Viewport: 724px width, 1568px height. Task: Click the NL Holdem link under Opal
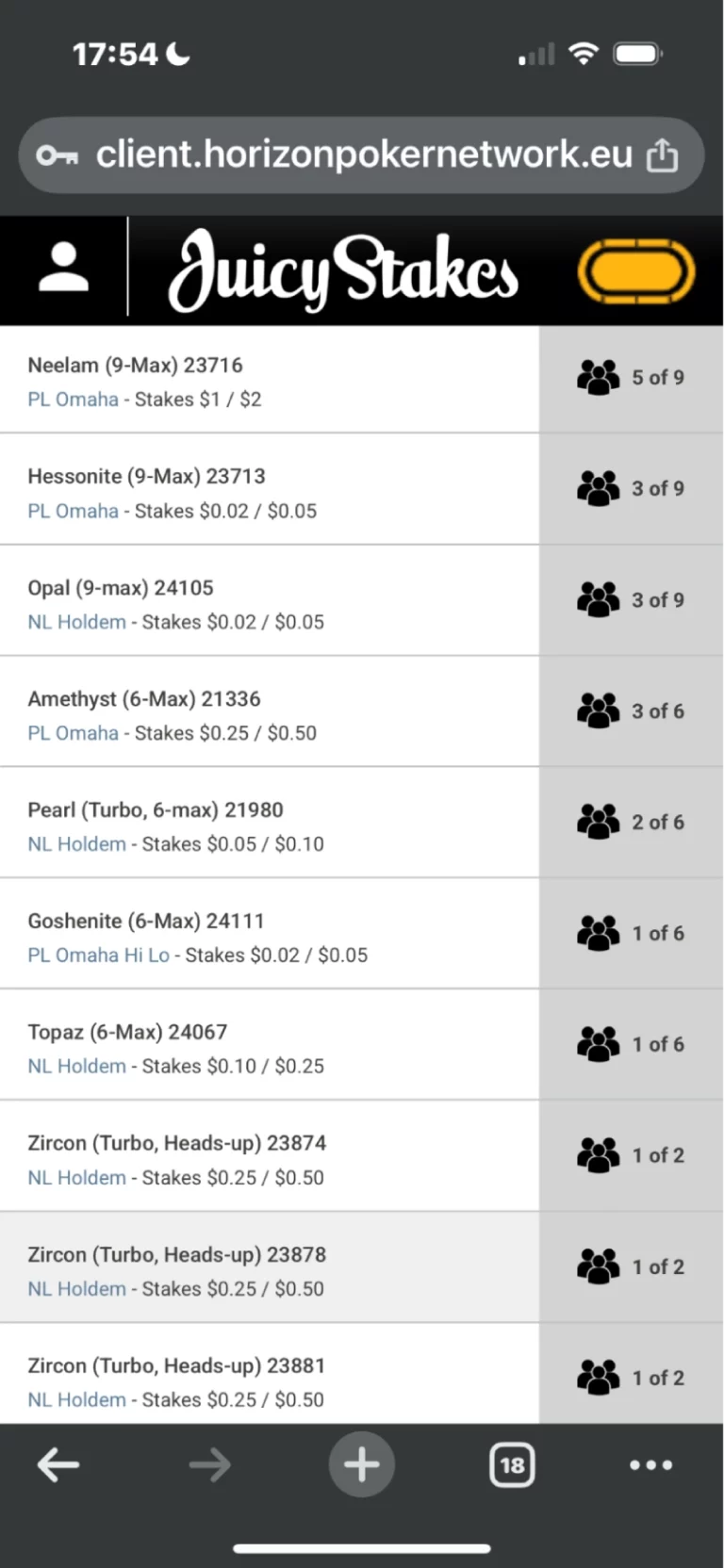pos(76,621)
